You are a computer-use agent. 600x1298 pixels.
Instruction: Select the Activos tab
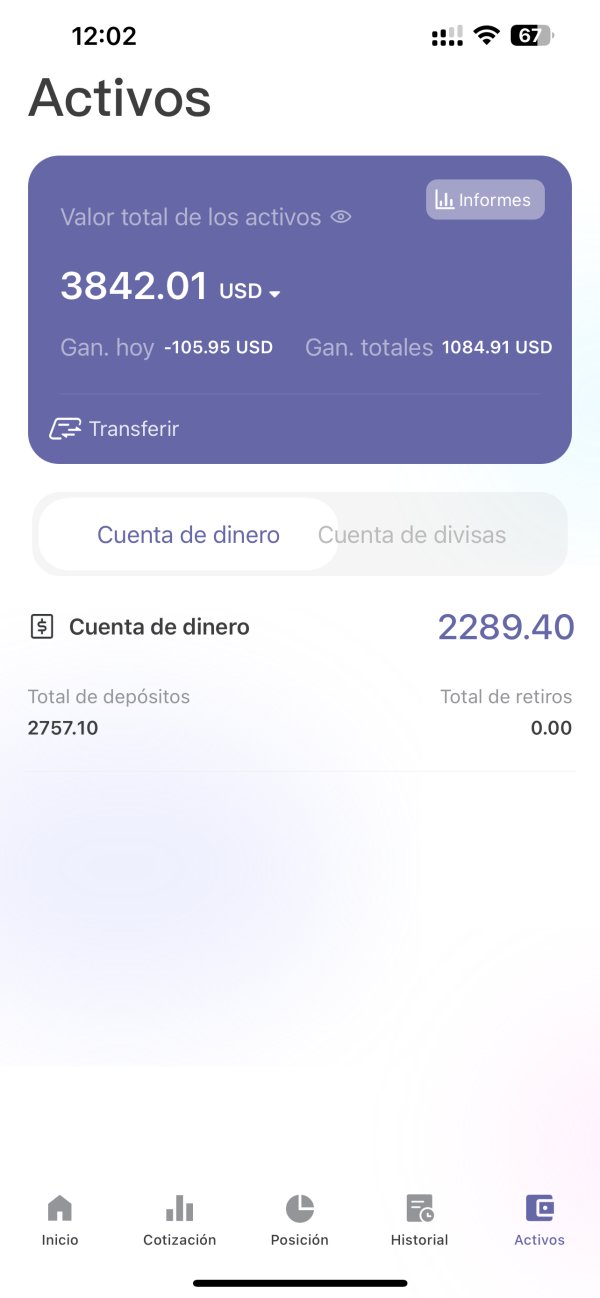tap(540, 1221)
